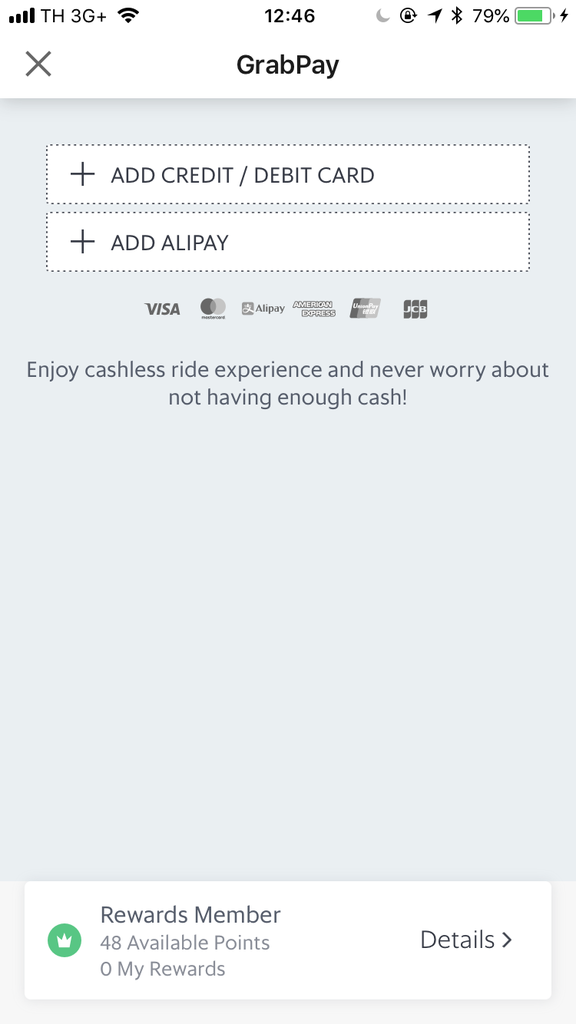The height and width of the screenshot is (1024, 576).
Task: Open Rewards Member details
Action: [x=466, y=940]
